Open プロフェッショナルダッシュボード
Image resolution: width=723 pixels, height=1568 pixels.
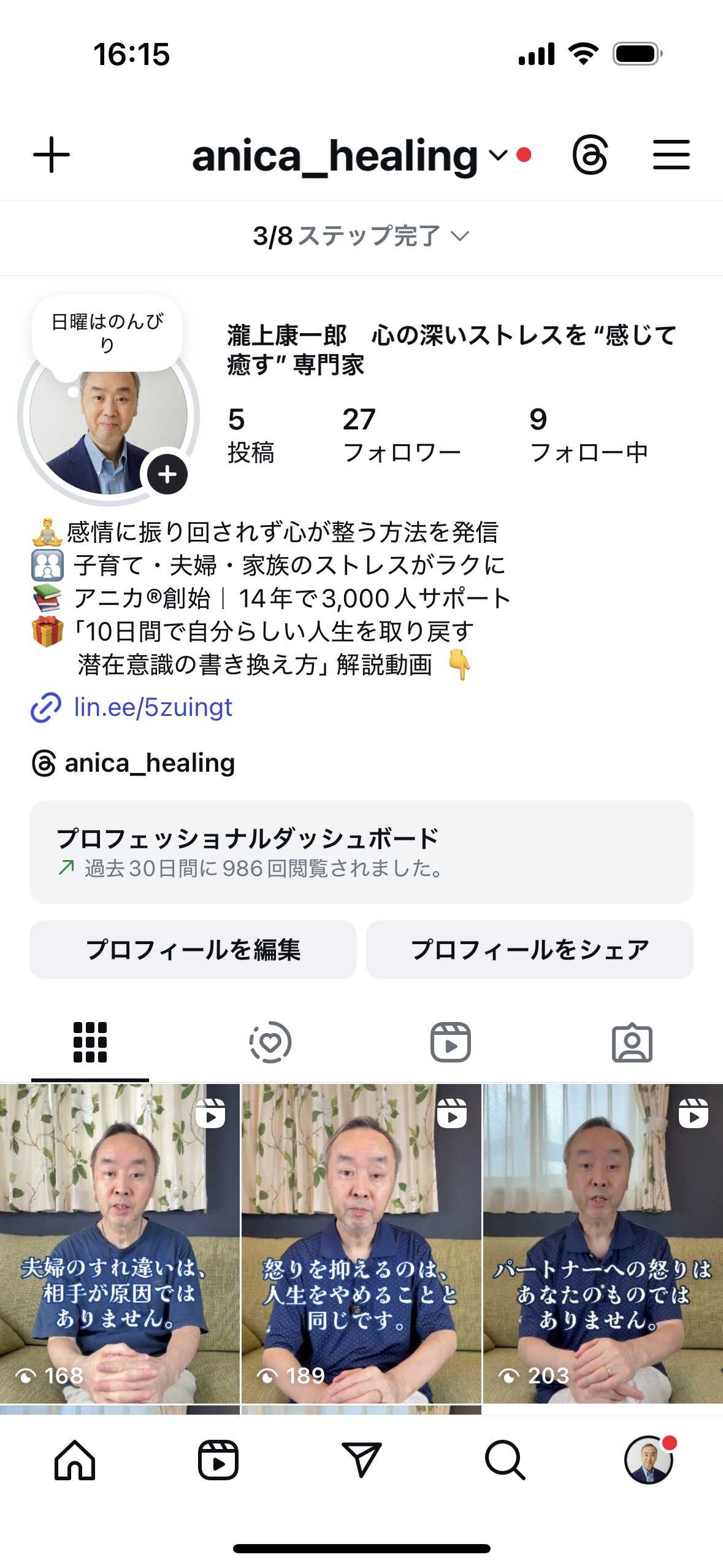(x=361, y=851)
